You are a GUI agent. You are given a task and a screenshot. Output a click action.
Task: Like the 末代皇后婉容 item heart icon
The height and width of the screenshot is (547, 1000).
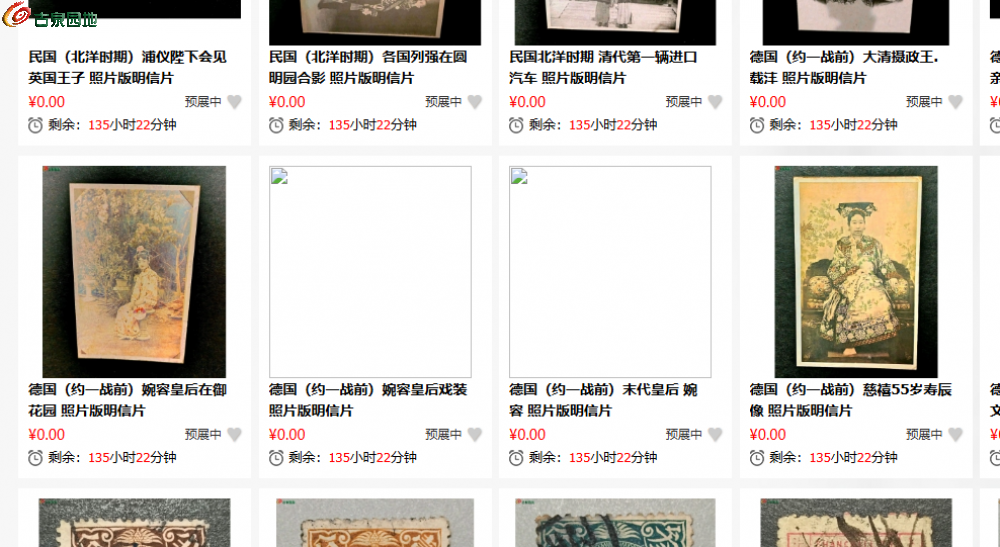click(x=715, y=435)
